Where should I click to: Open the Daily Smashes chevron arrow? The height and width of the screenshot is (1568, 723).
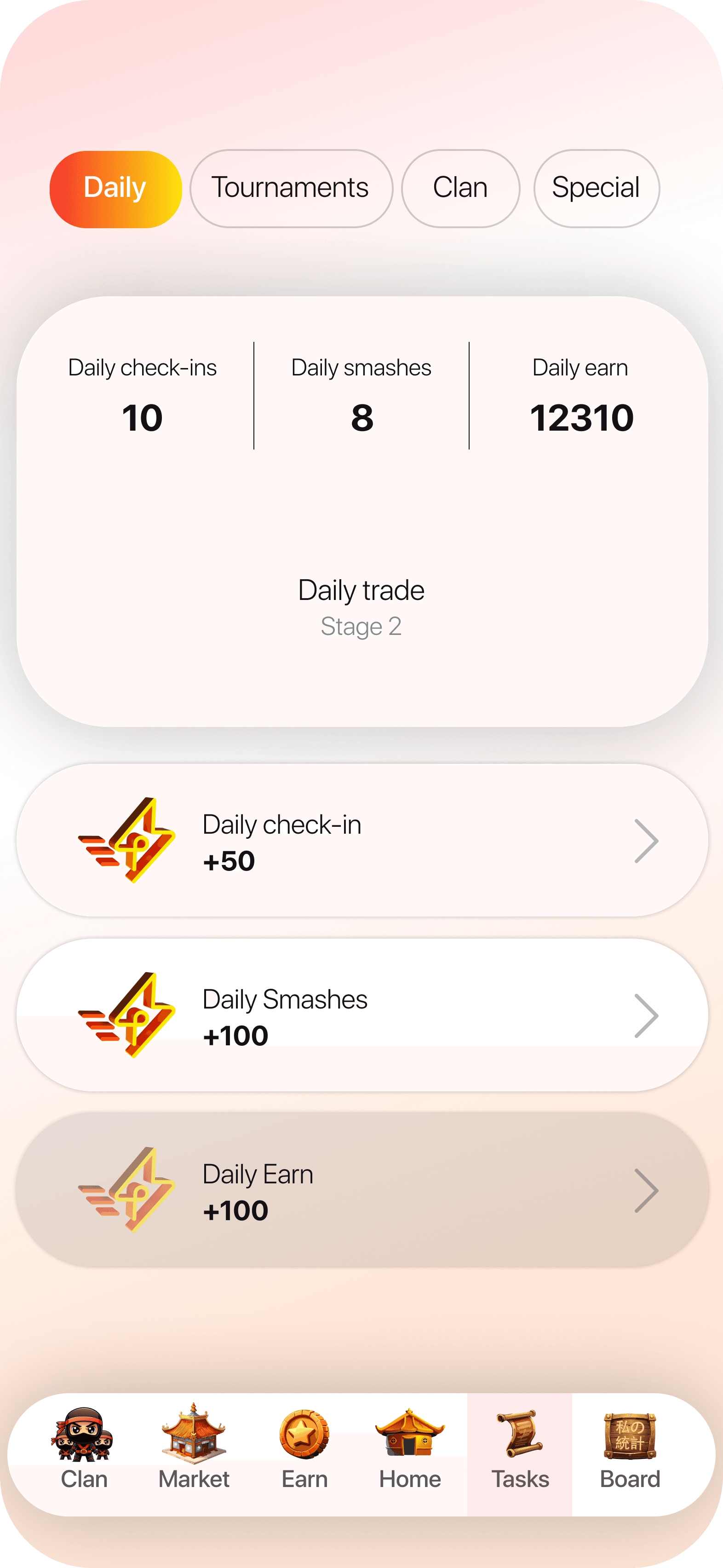(x=647, y=1015)
